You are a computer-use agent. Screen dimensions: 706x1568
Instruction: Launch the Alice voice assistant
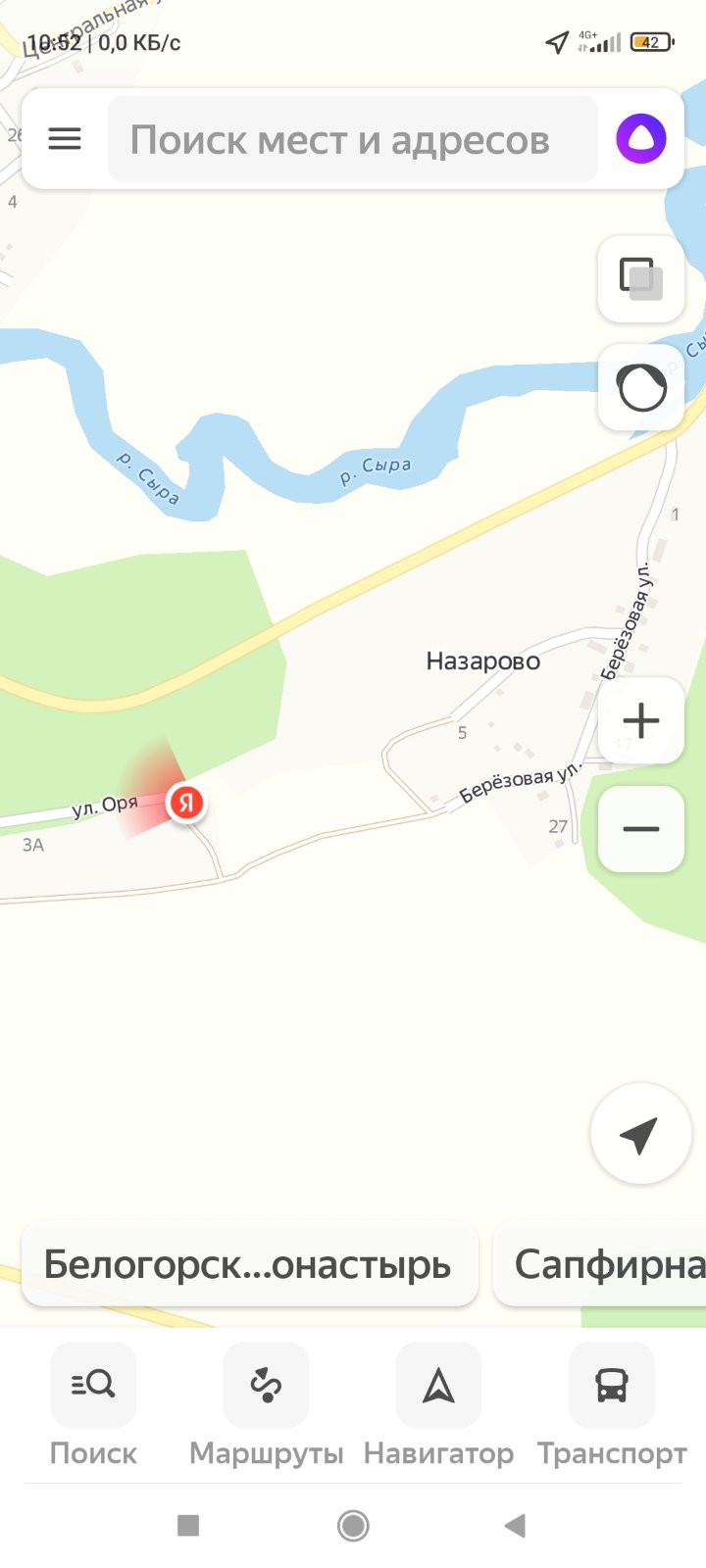tap(640, 139)
